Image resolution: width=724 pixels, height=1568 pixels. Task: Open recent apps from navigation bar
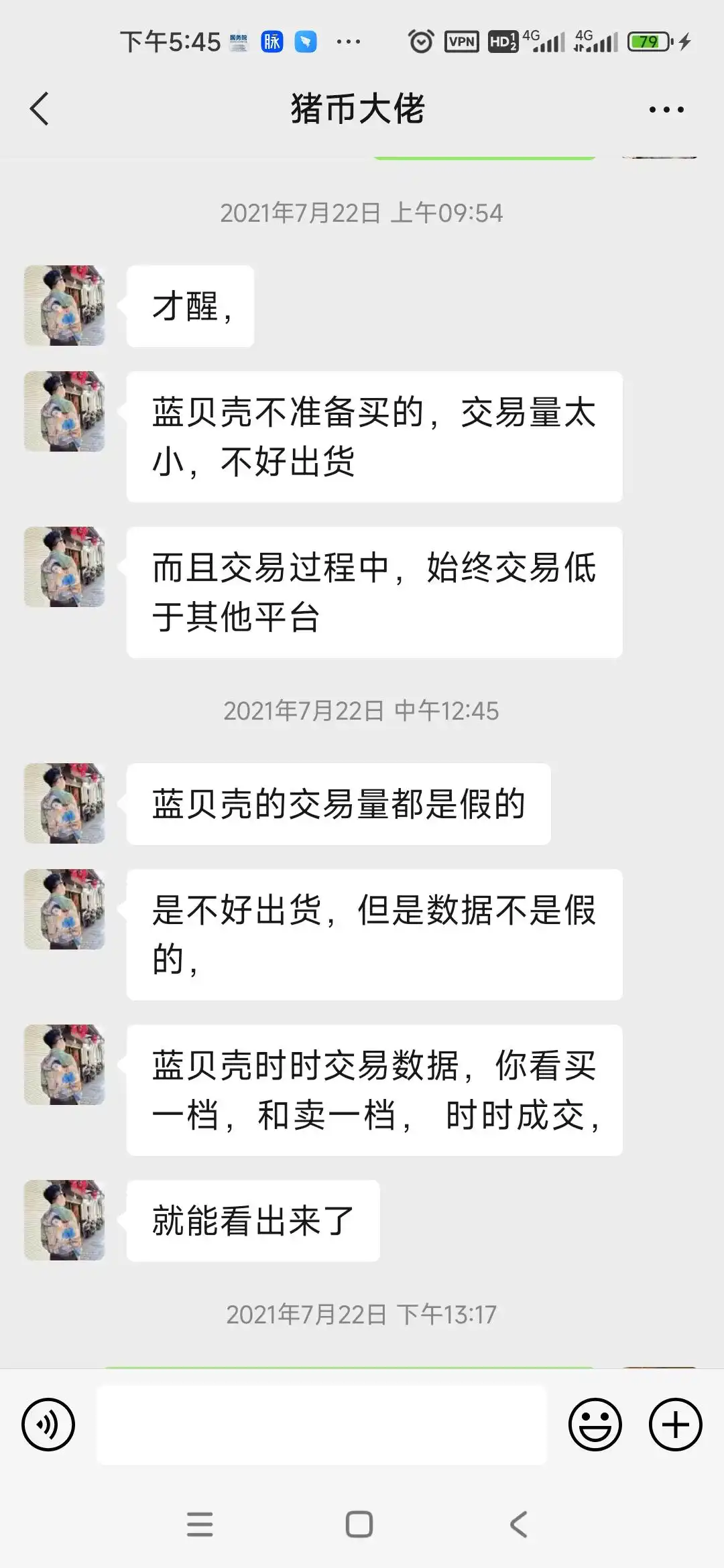point(200,1524)
